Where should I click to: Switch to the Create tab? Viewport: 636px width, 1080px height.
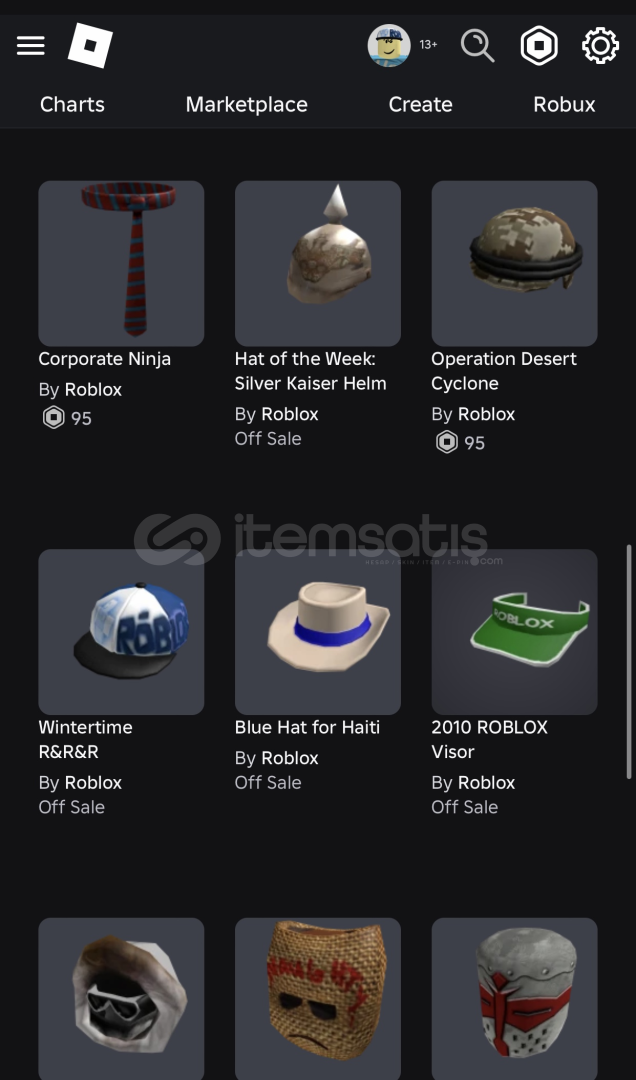420,104
